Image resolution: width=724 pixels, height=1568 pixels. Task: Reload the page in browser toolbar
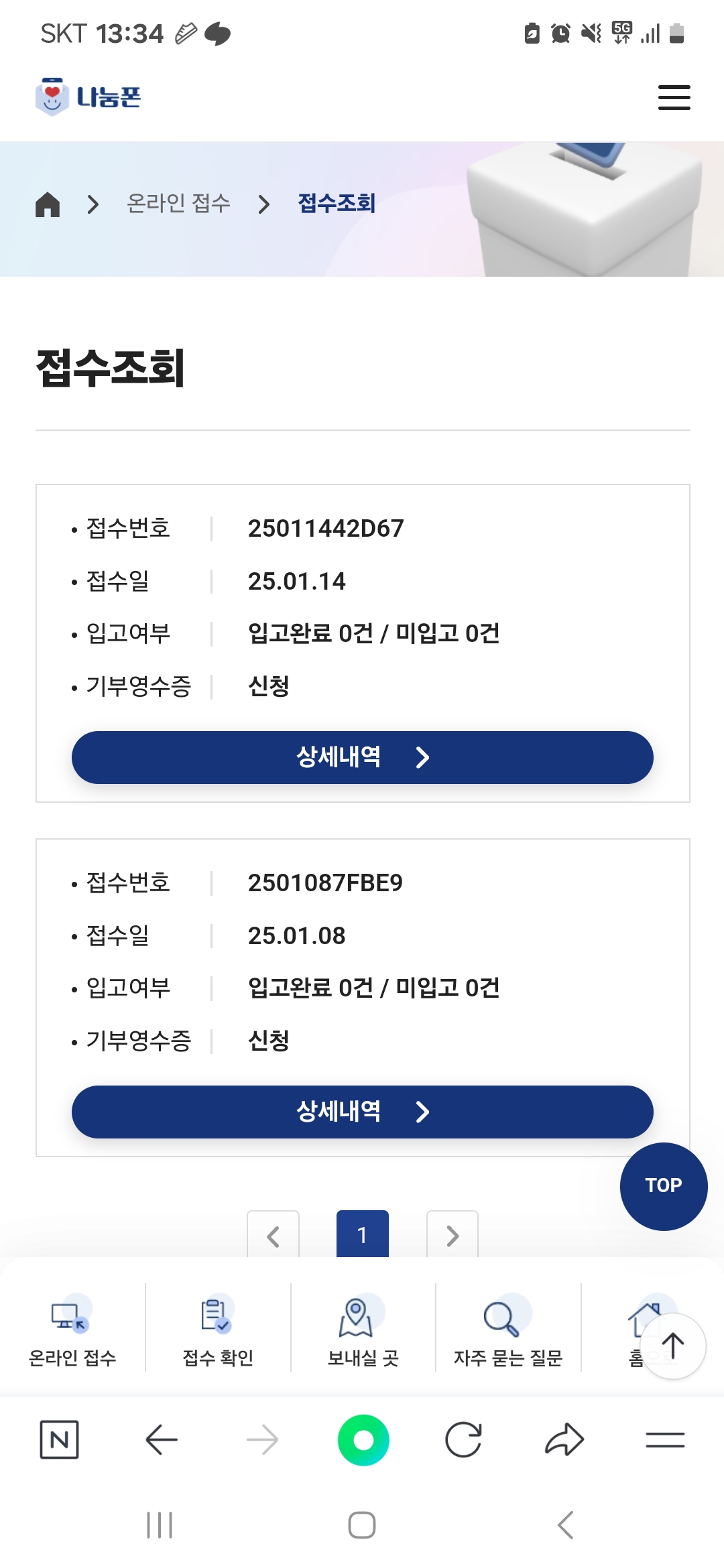(x=463, y=1439)
